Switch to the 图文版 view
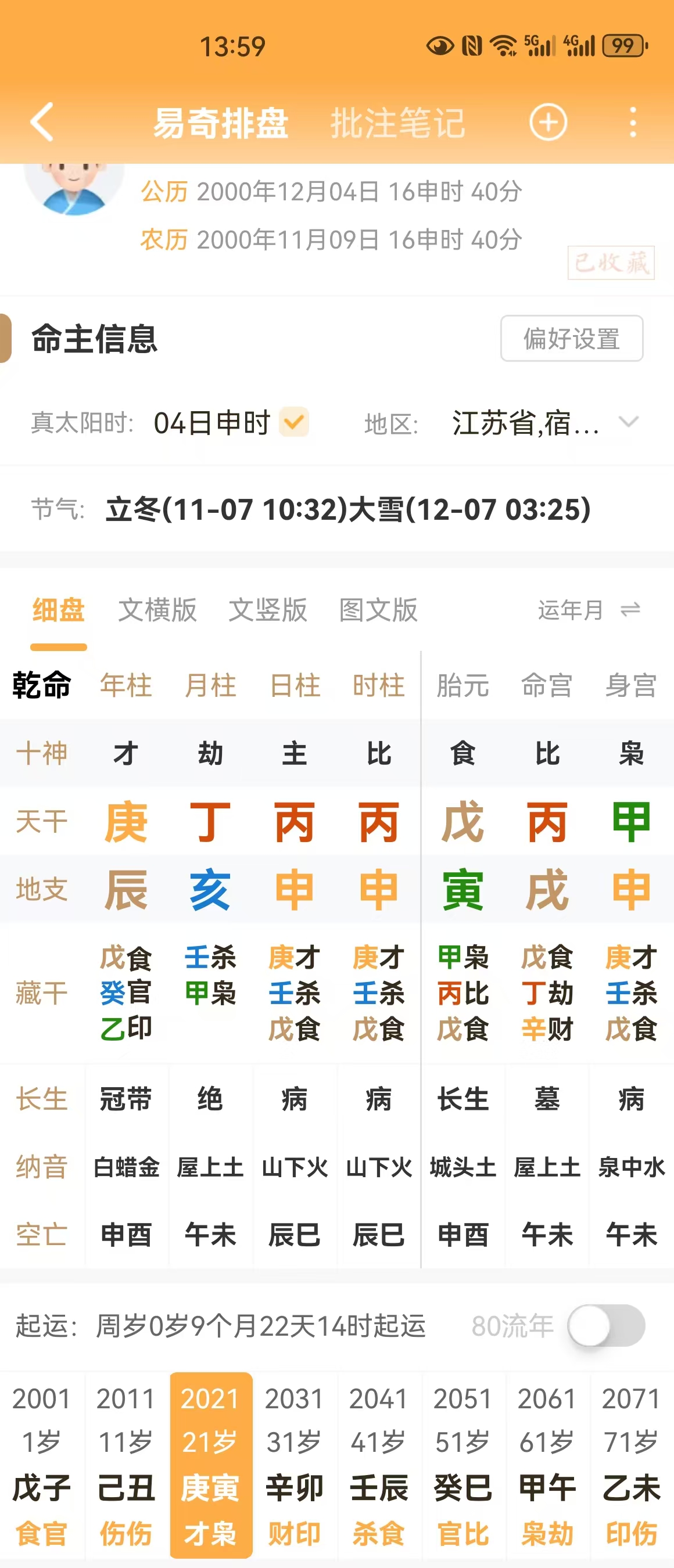 378,610
